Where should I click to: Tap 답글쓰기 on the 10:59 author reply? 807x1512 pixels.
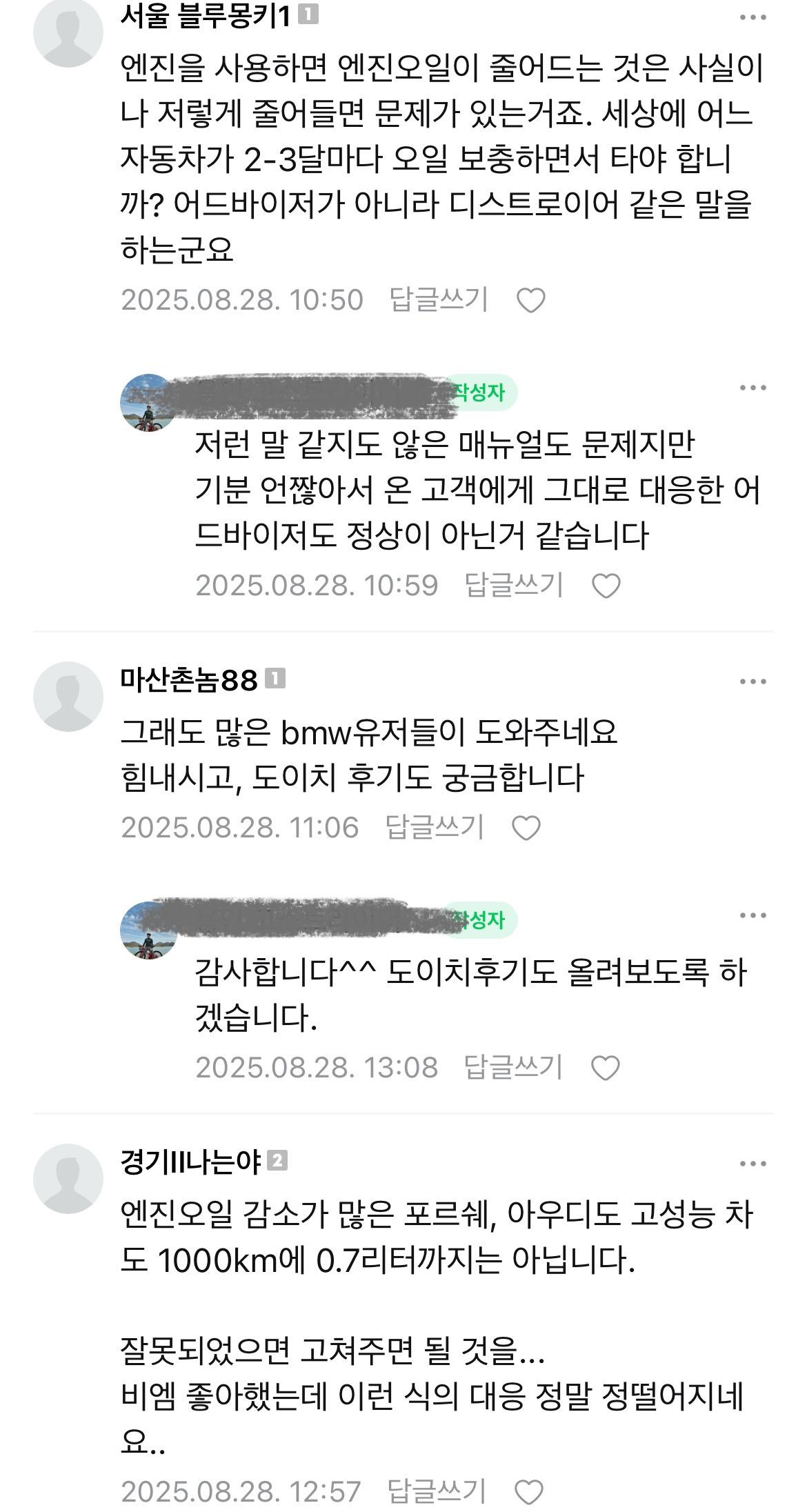tap(514, 586)
